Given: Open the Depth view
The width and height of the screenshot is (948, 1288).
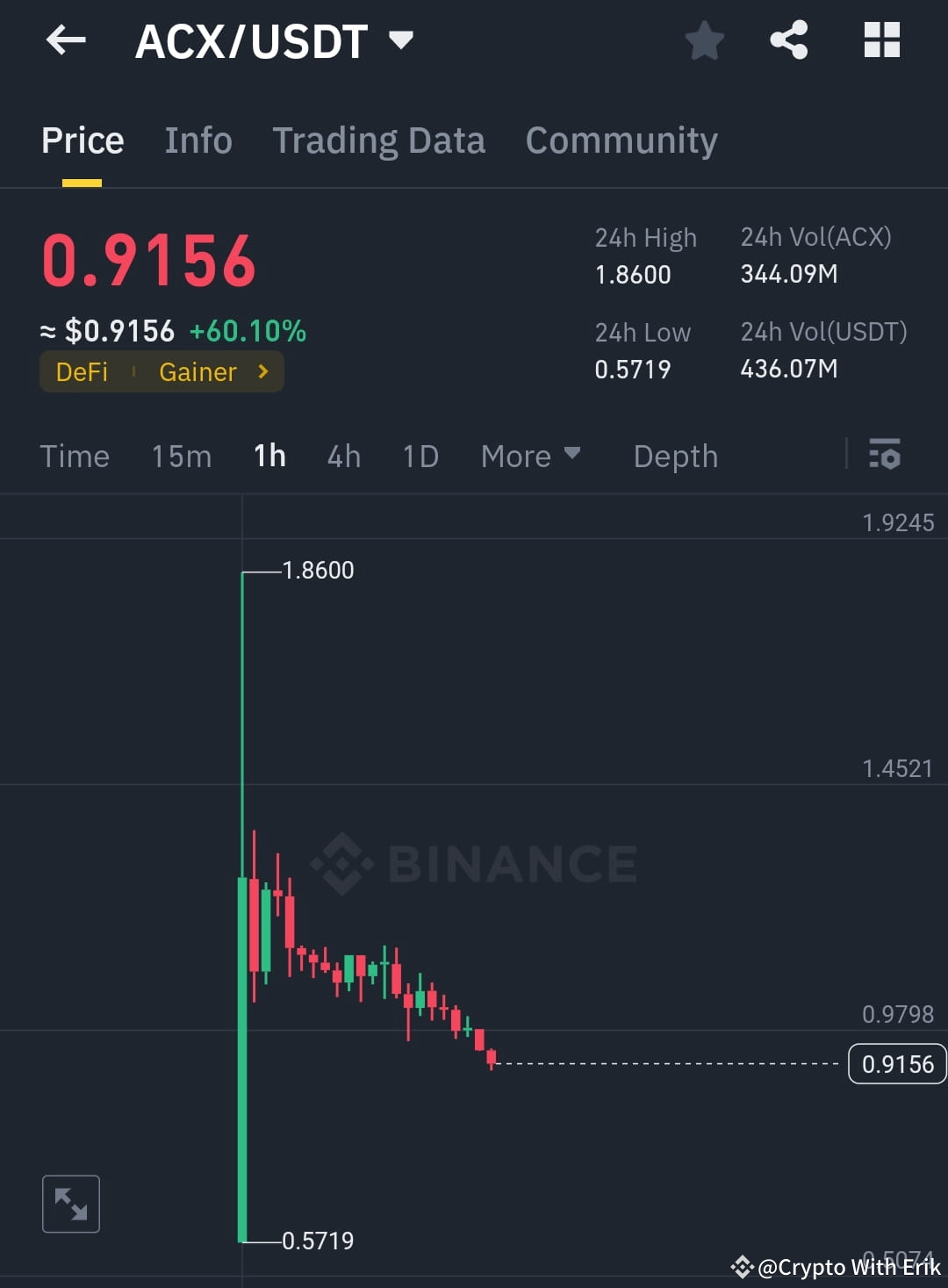Looking at the screenshot, I should tap(675, 456).
